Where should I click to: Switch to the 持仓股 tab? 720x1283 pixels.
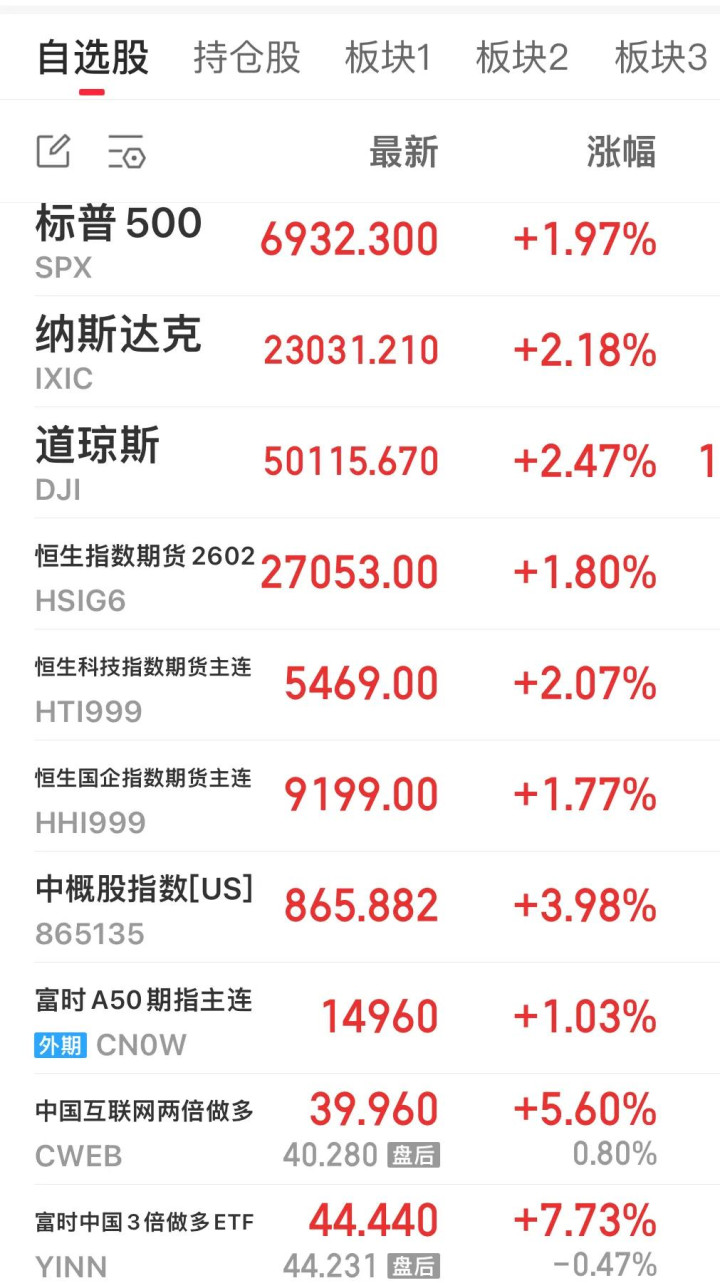246,58
